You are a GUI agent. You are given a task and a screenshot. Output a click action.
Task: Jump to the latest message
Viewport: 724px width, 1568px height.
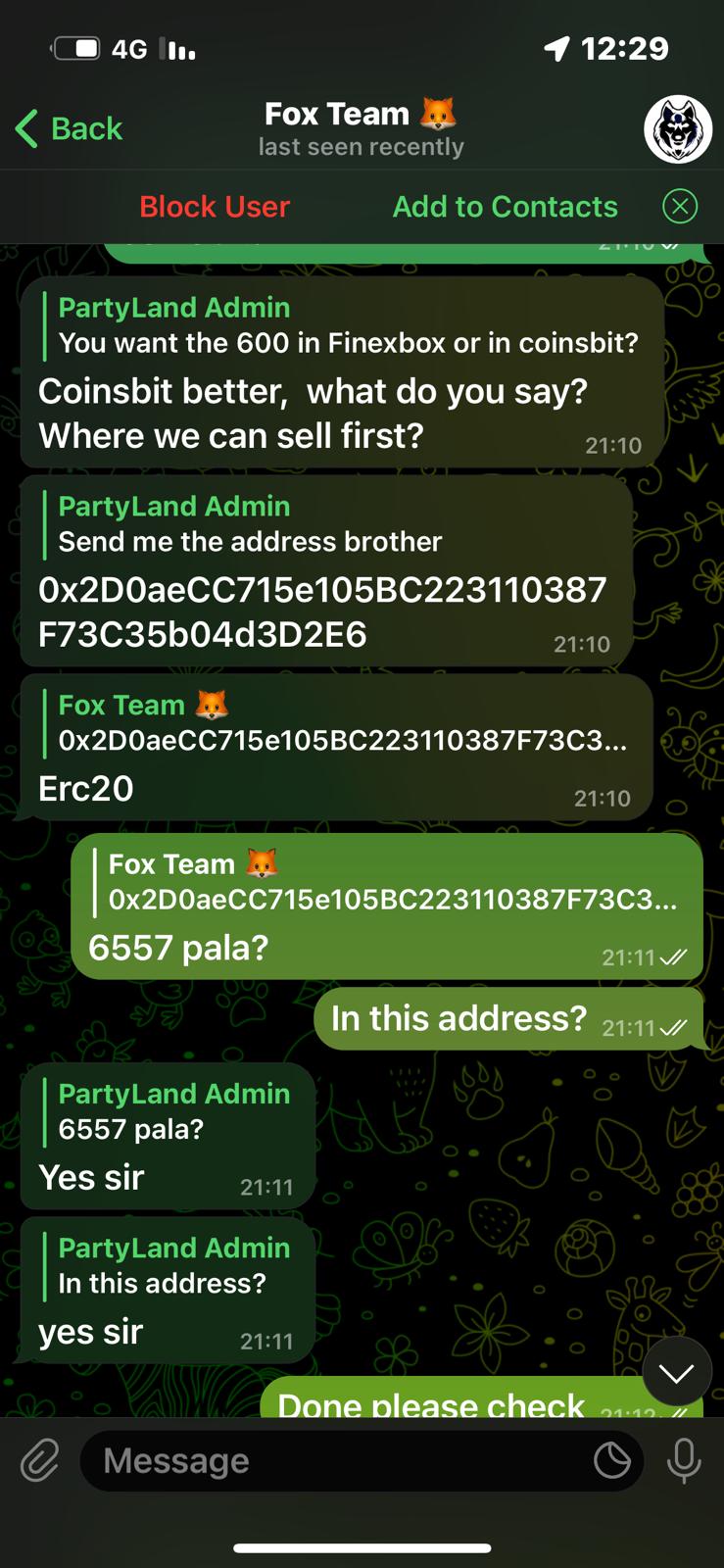click(677, 1372)
